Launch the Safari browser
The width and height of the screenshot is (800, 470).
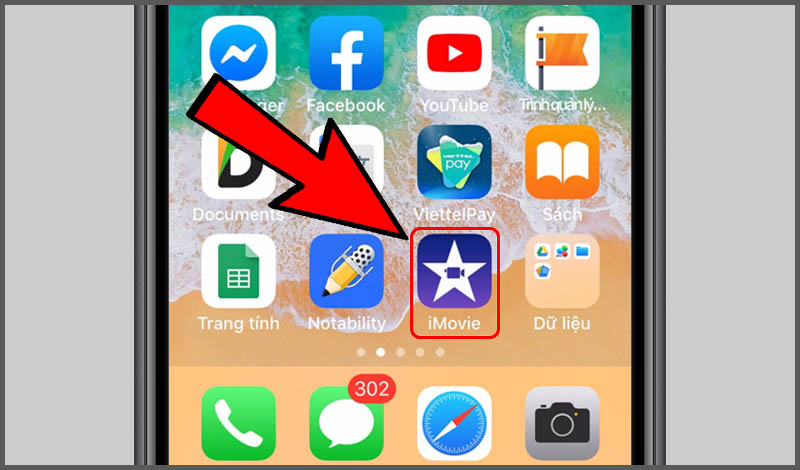pyautogui.click(x=454, y=425)
